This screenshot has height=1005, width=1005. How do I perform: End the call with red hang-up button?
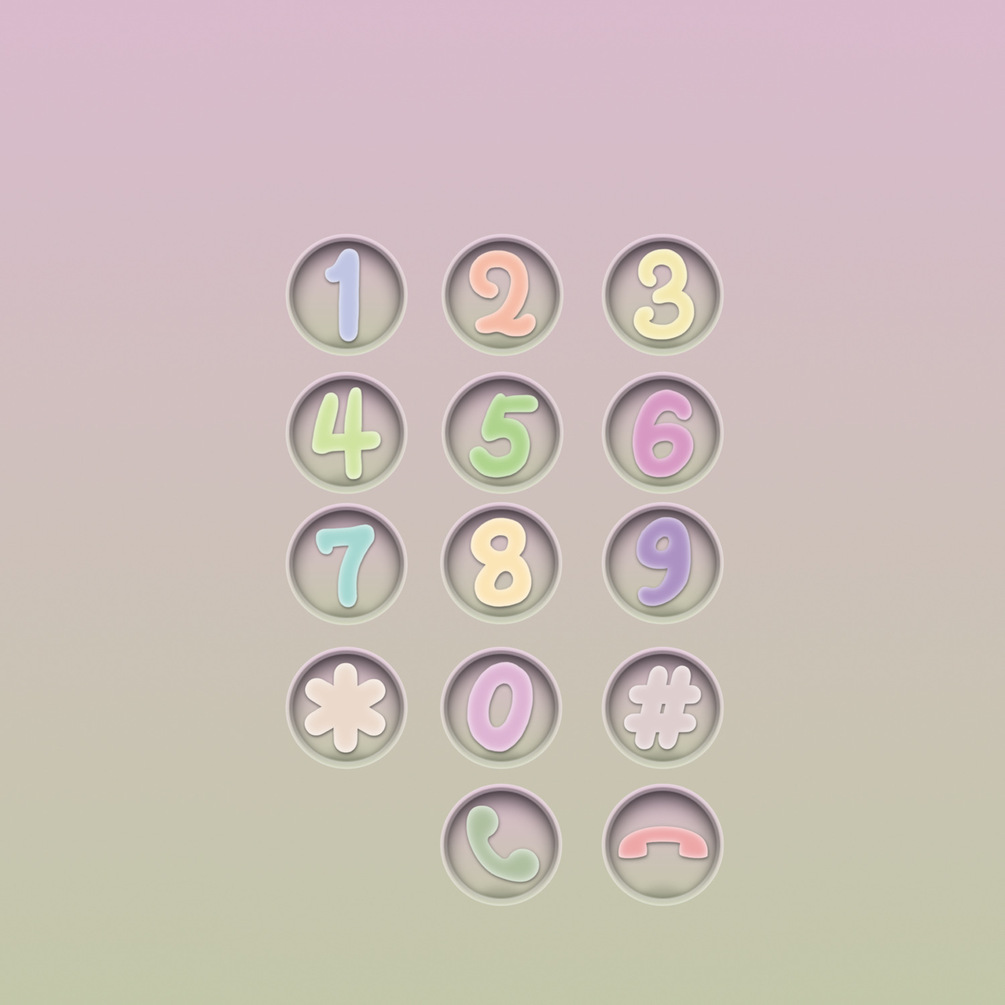[662, 845]
